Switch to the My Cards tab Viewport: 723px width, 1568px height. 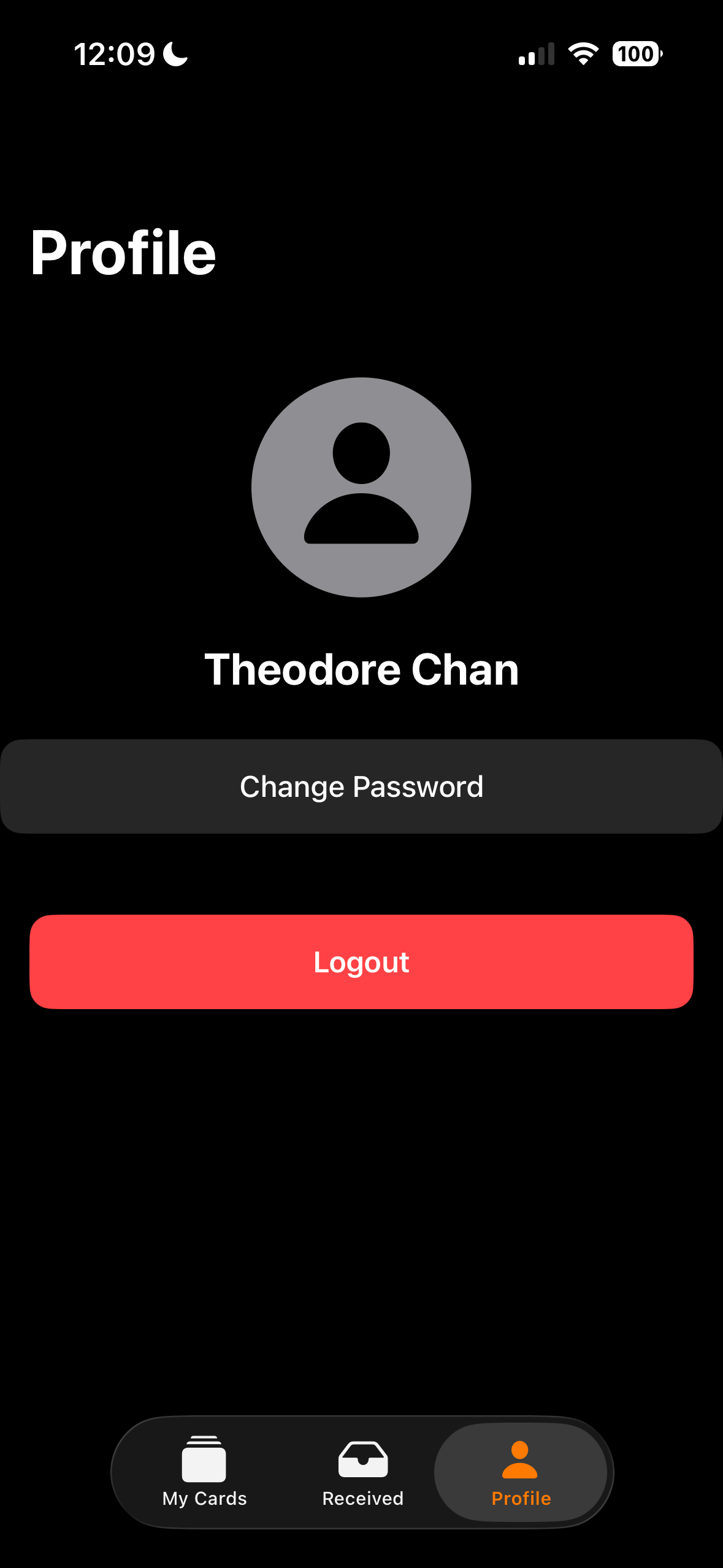click(204, 1471)
